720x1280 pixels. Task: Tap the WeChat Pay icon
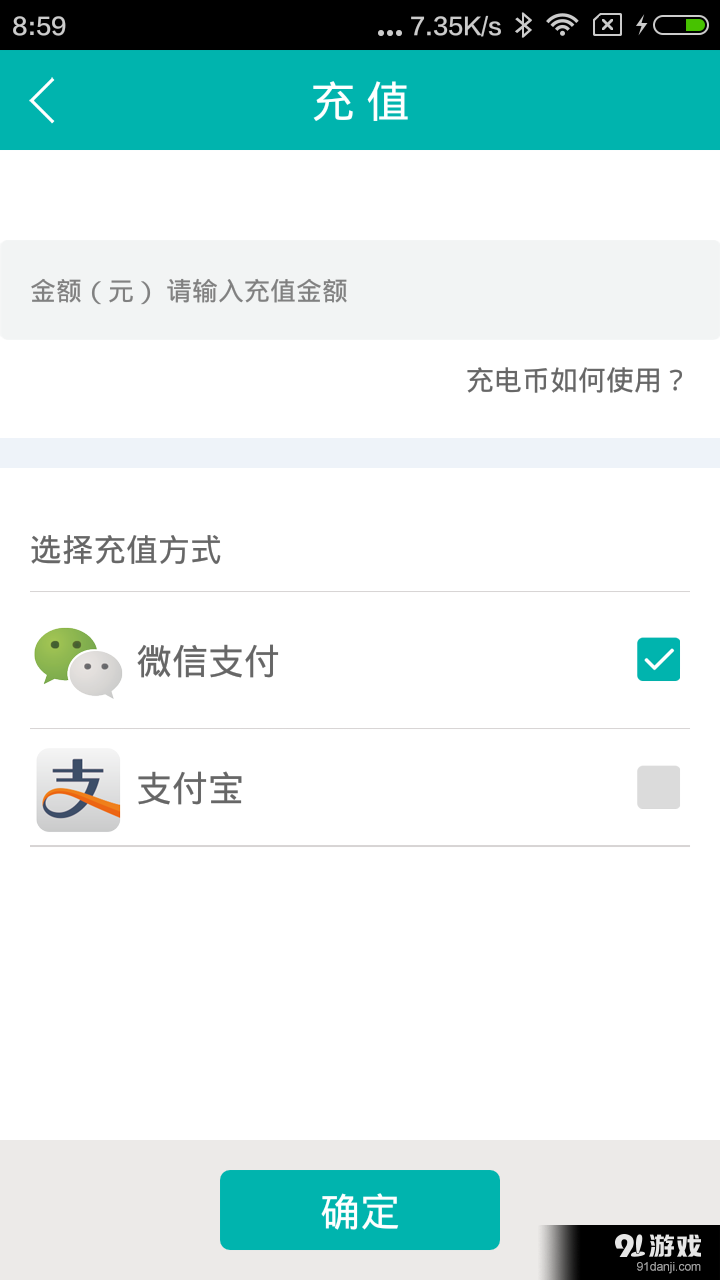pos(77,661)
